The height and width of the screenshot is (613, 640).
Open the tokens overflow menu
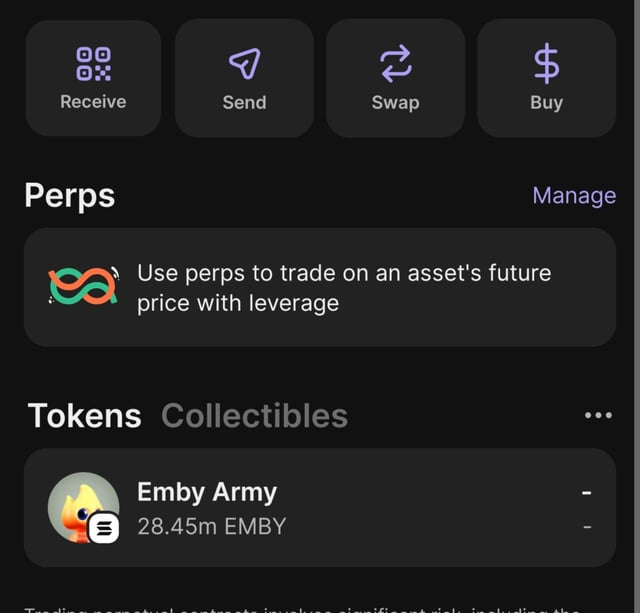pyautogui.click(x=598, y=416)
